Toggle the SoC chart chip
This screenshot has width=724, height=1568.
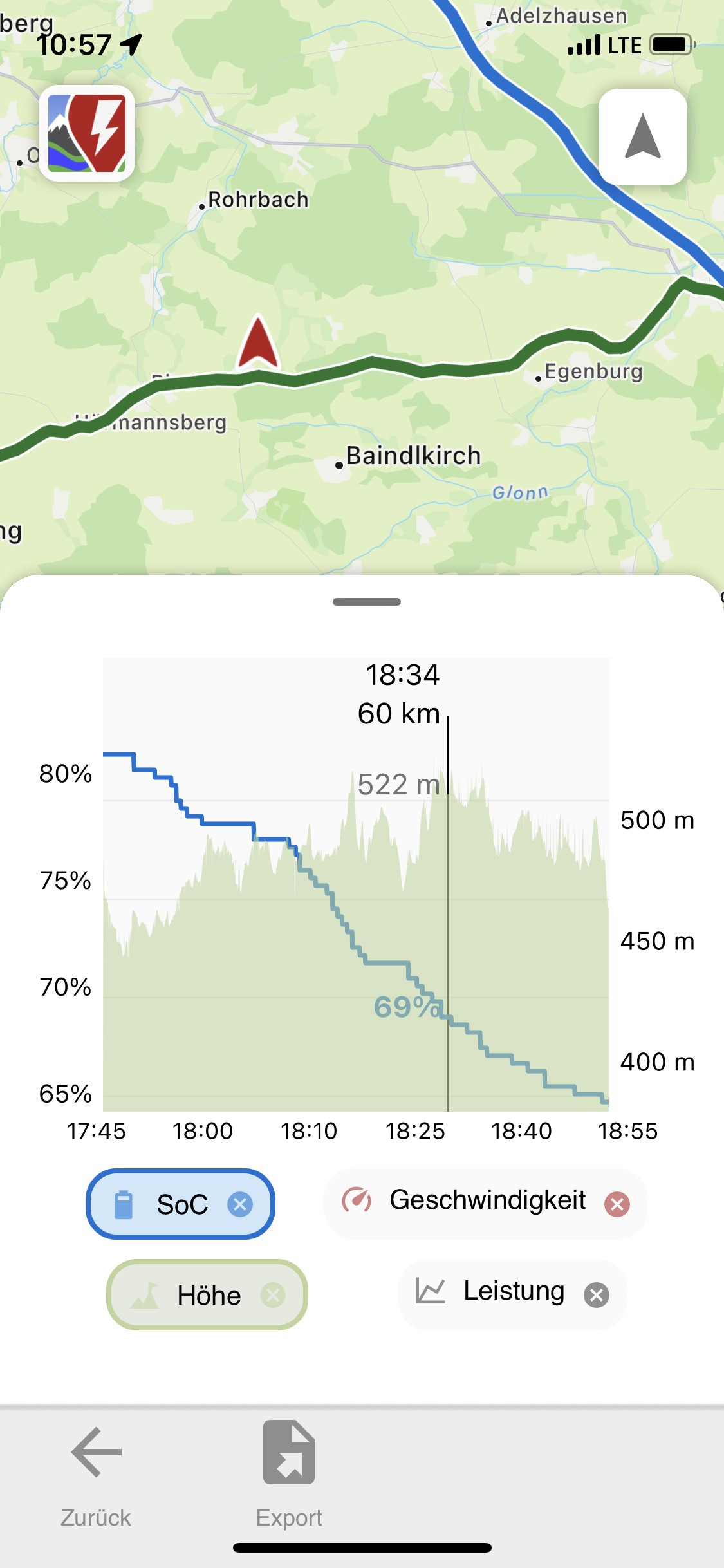tap(180, 1204)
